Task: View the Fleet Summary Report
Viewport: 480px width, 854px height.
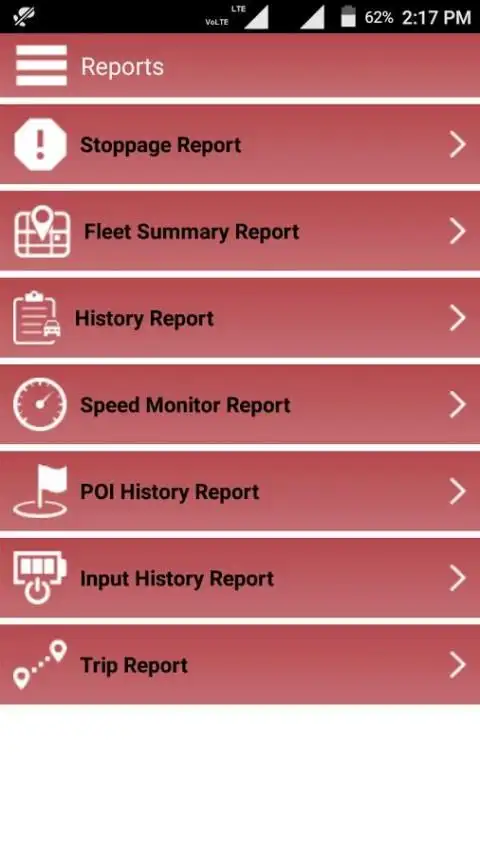Action: click(x=240, y=231)
